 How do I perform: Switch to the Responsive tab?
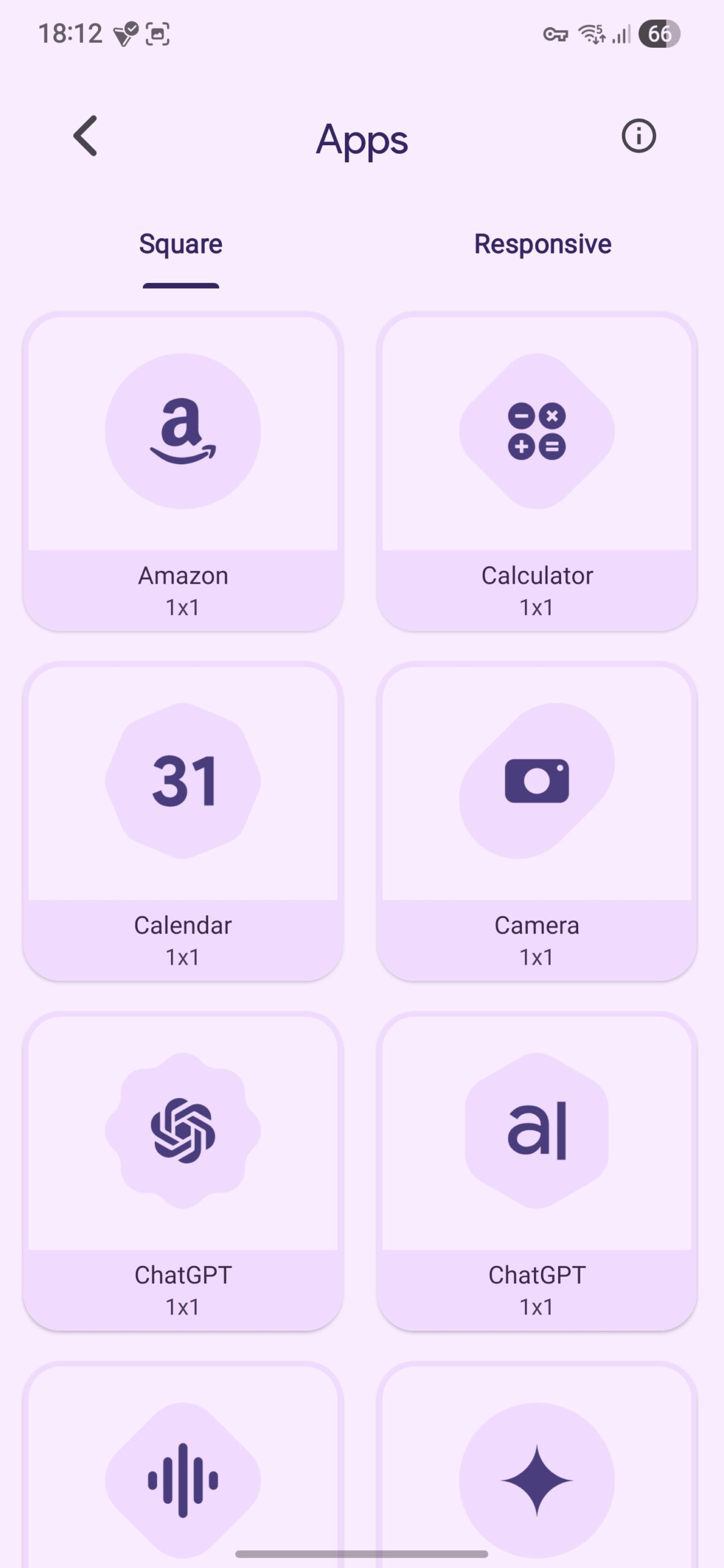542,244
